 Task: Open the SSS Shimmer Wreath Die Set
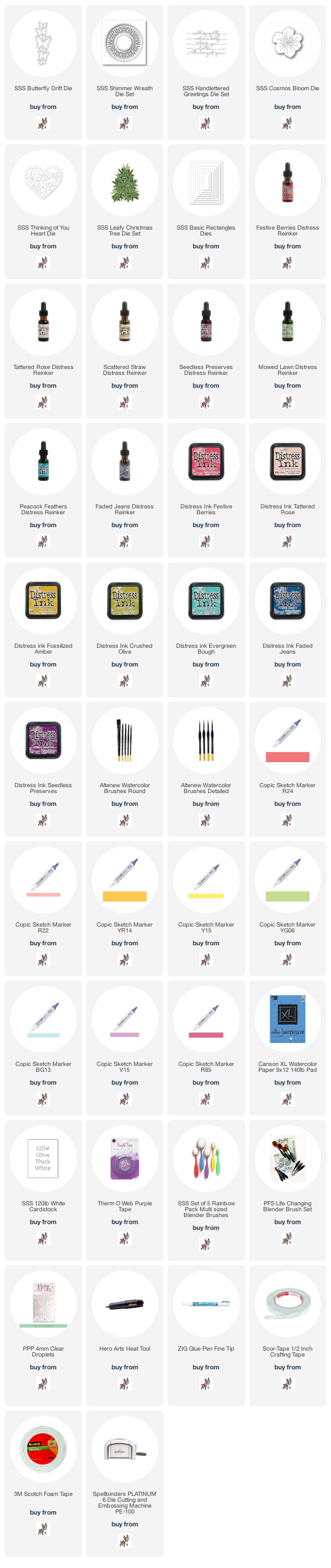(x=125, y=44)
